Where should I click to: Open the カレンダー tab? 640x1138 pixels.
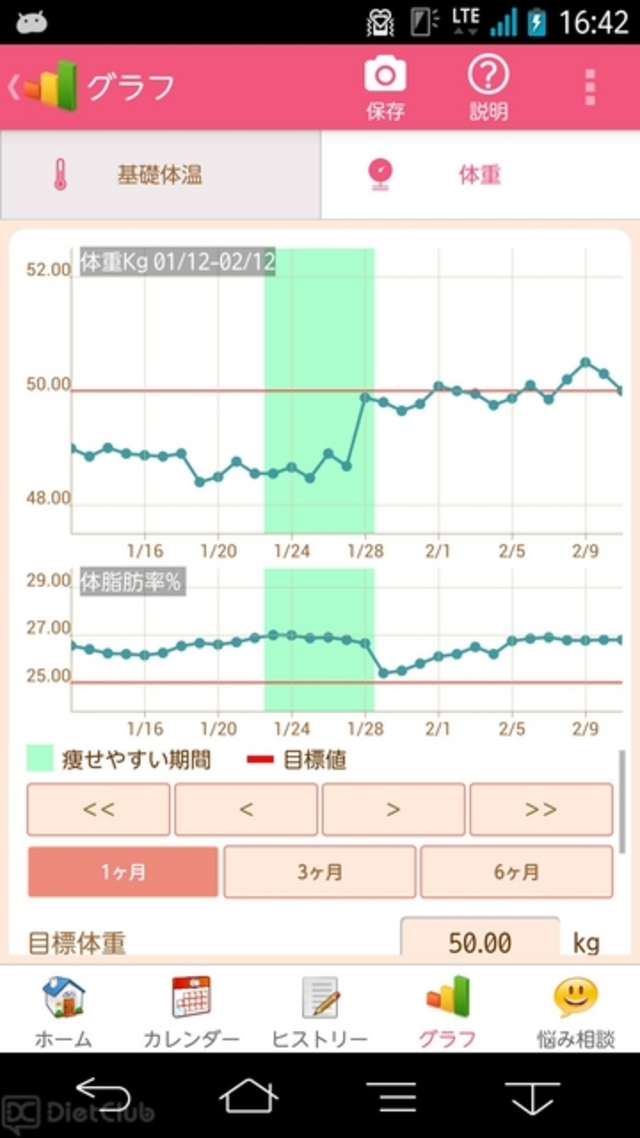pyautogui.click(x=191, y=1010)
